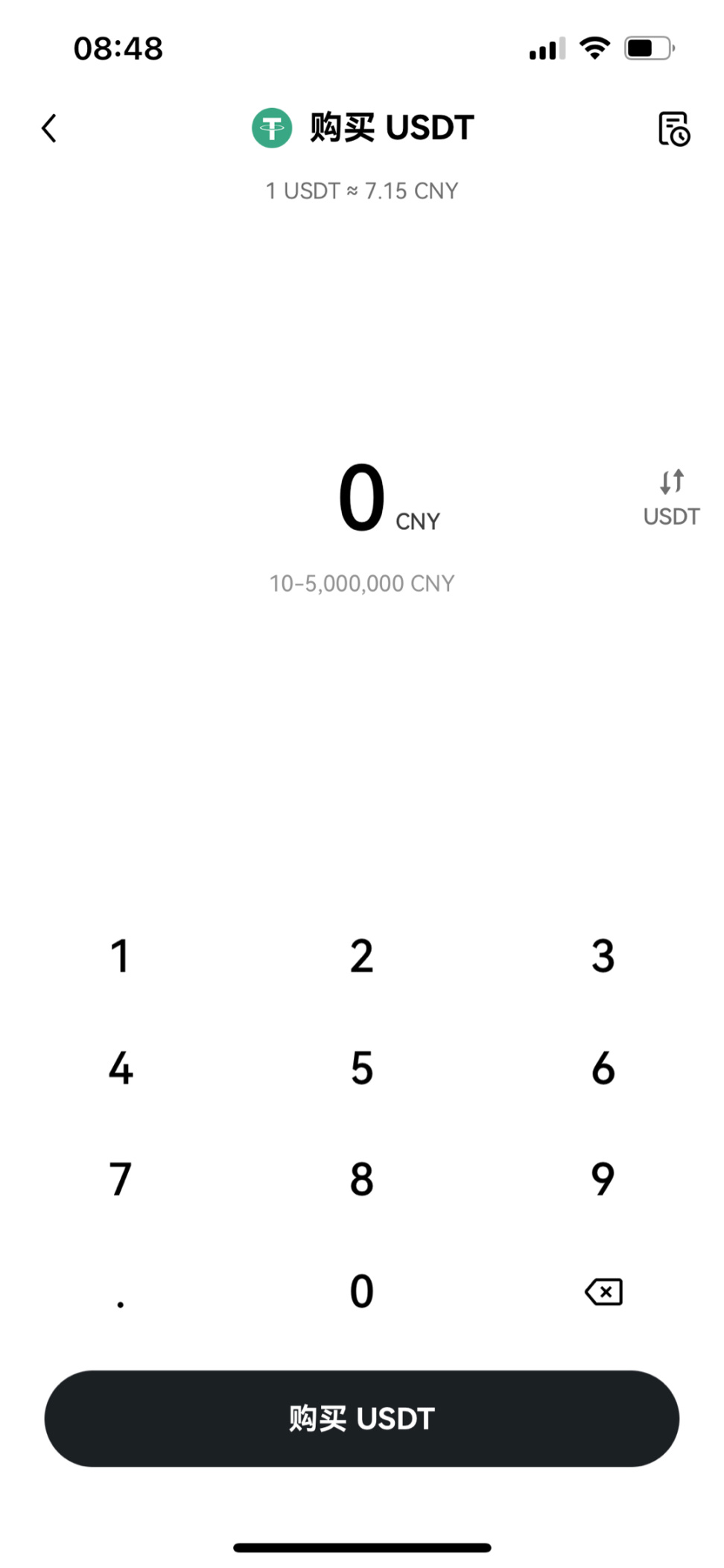The height and width of the screenshot is (1568, 724).
Task: Delete last digit with backspace key
Action: coord(603,1292)
